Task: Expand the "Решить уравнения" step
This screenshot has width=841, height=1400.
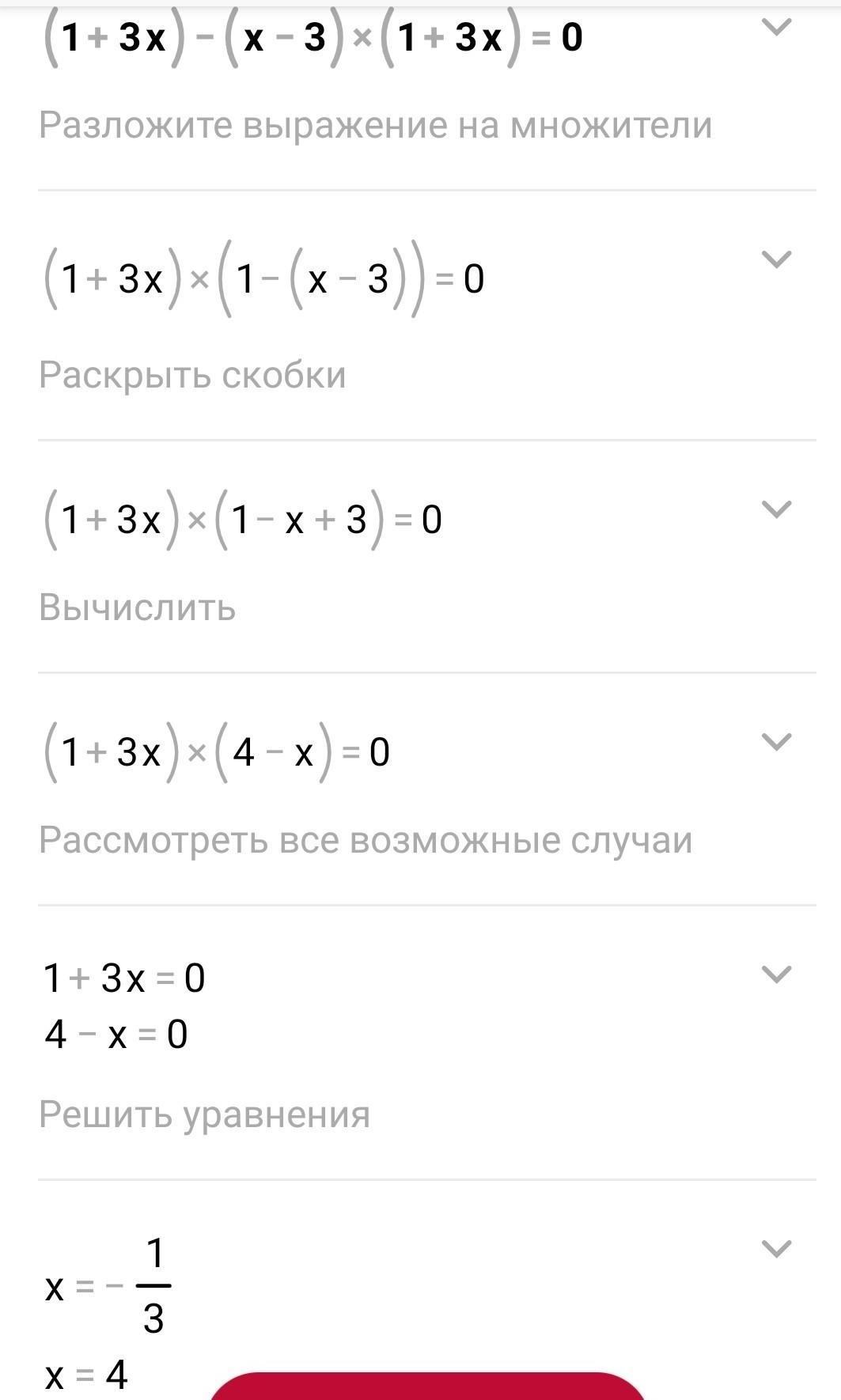Action: (x=775, y=974)
